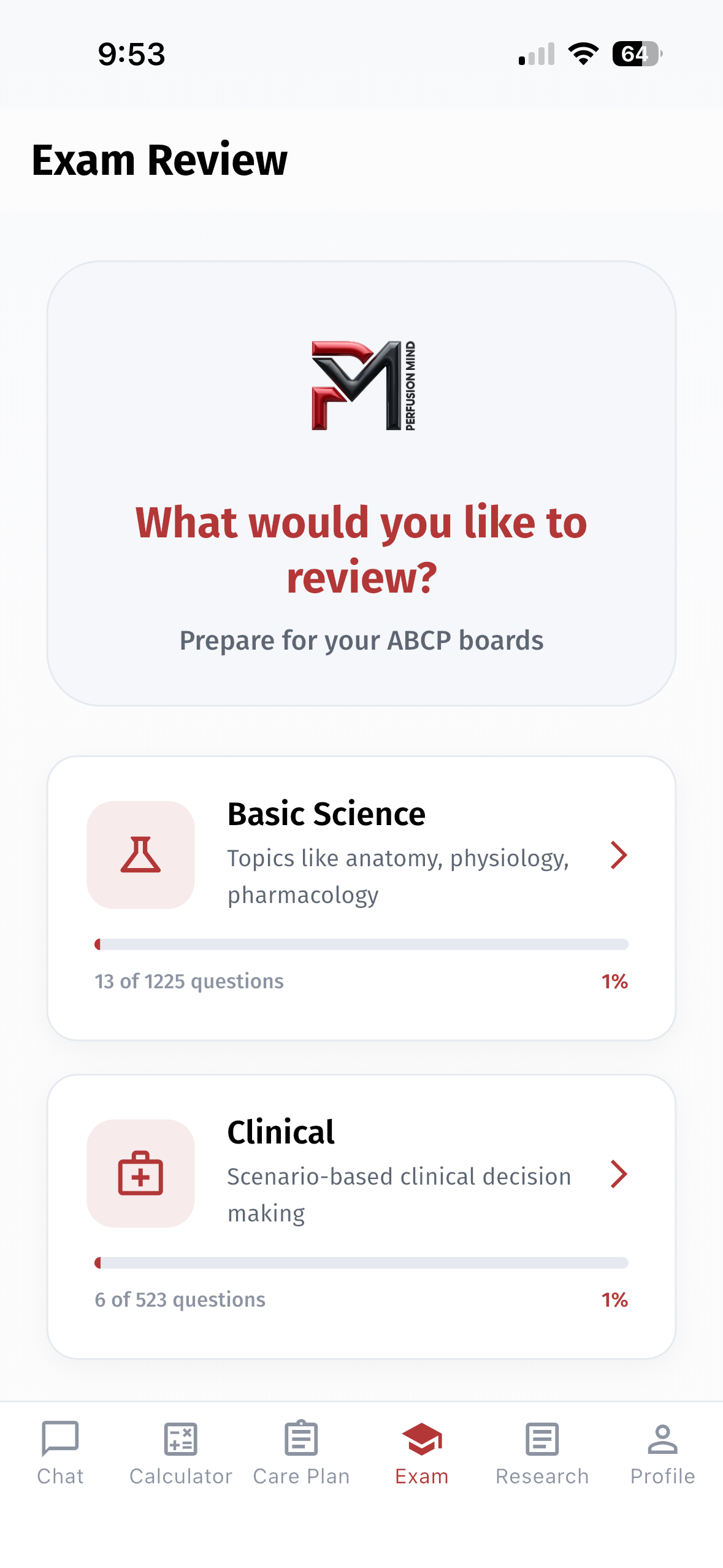723x1568 pixels.
Task: Tap '13 of 1225 questions' label
Action: tap(189, 981)
